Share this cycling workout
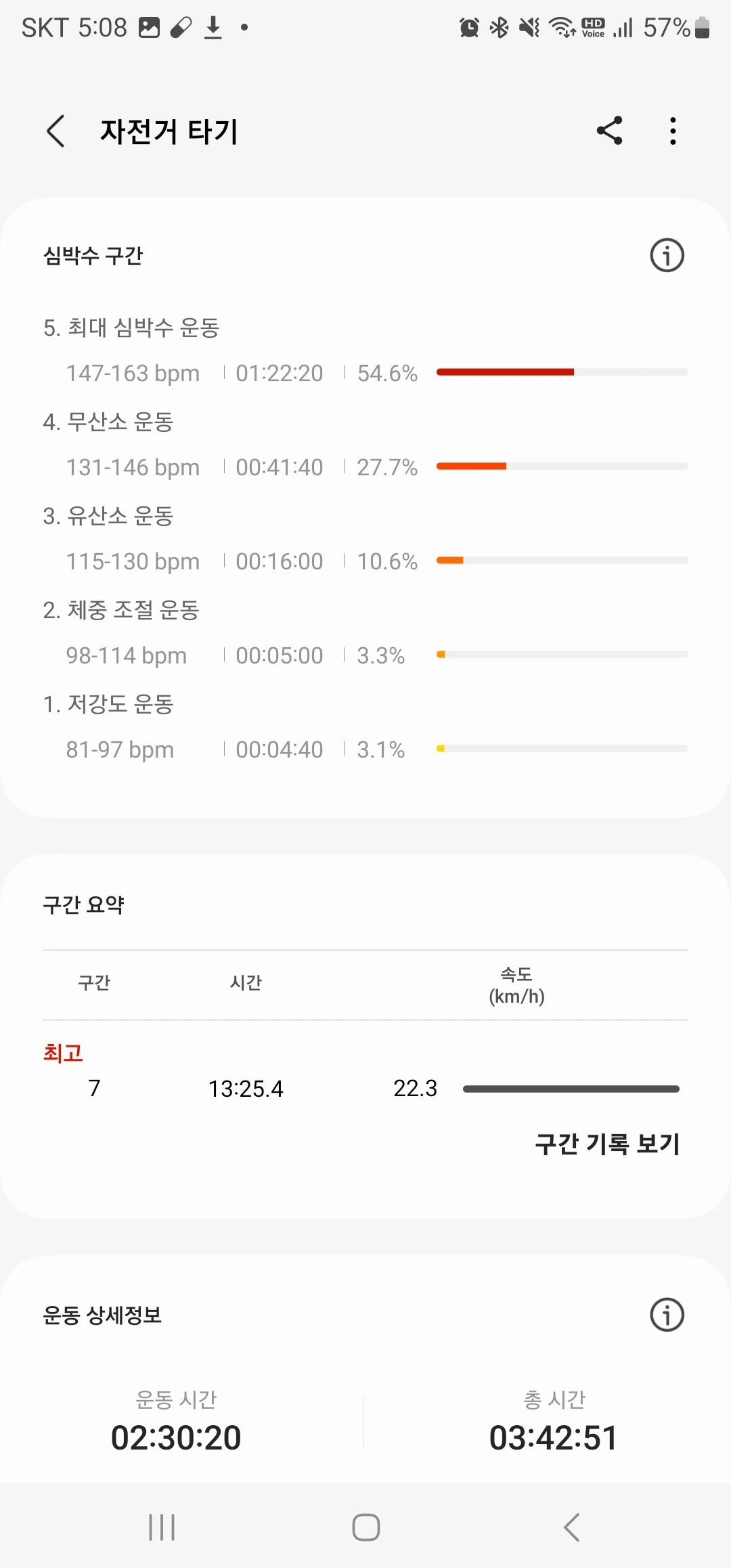 (609, 131)
